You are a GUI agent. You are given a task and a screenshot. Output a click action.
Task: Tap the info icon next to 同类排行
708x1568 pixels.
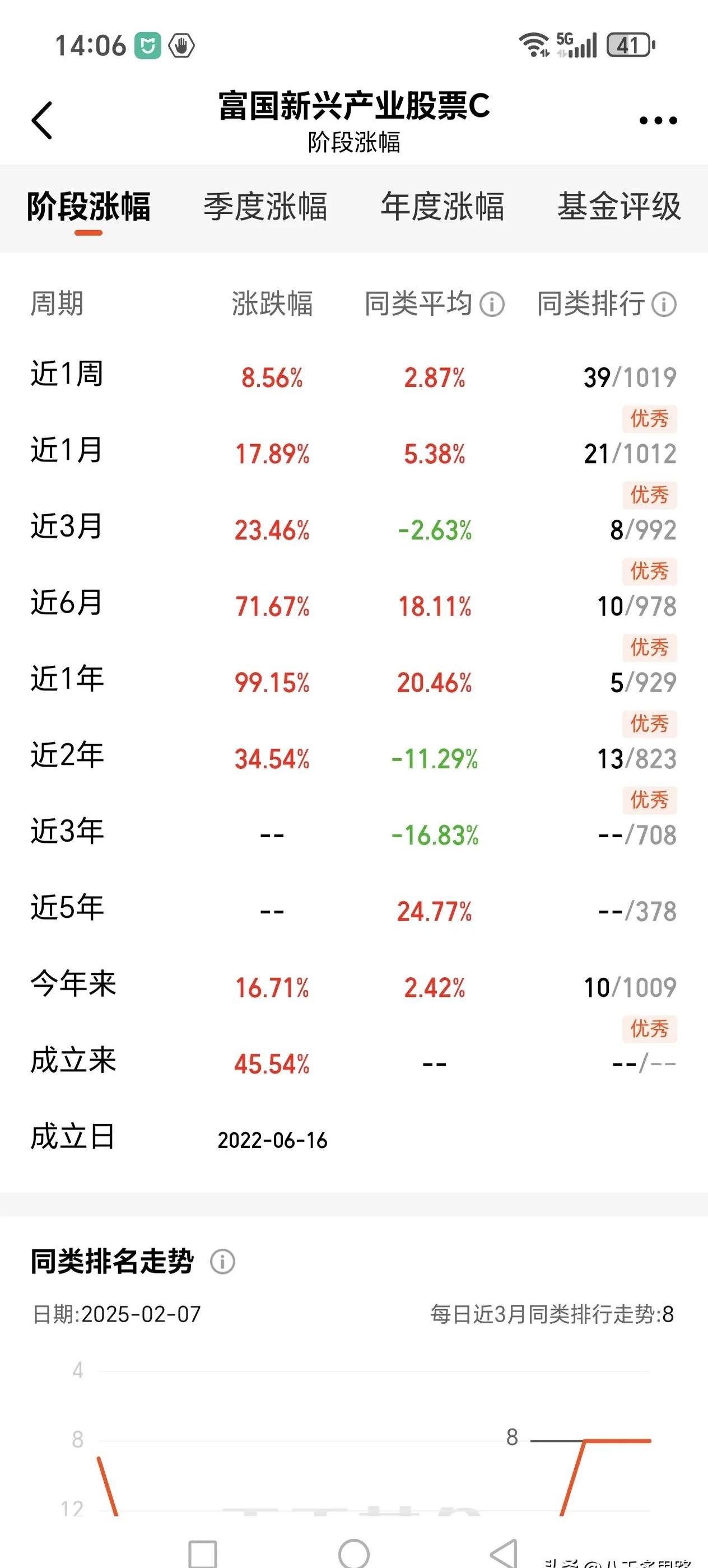[x=665, y=304]
